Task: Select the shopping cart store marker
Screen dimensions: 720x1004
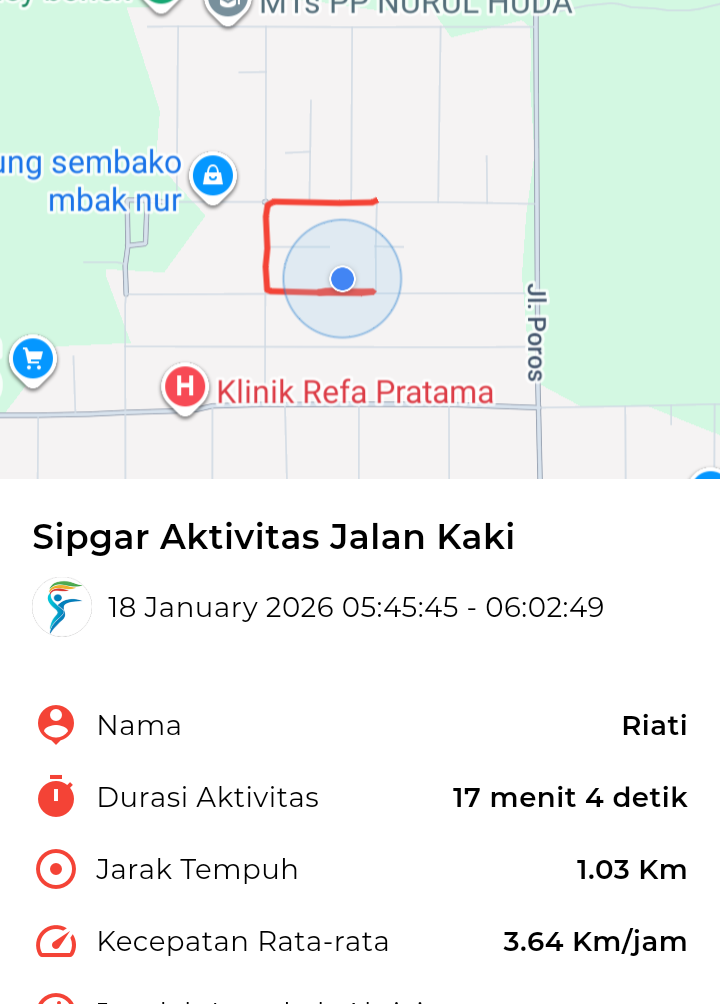Action: pos(33,358)
